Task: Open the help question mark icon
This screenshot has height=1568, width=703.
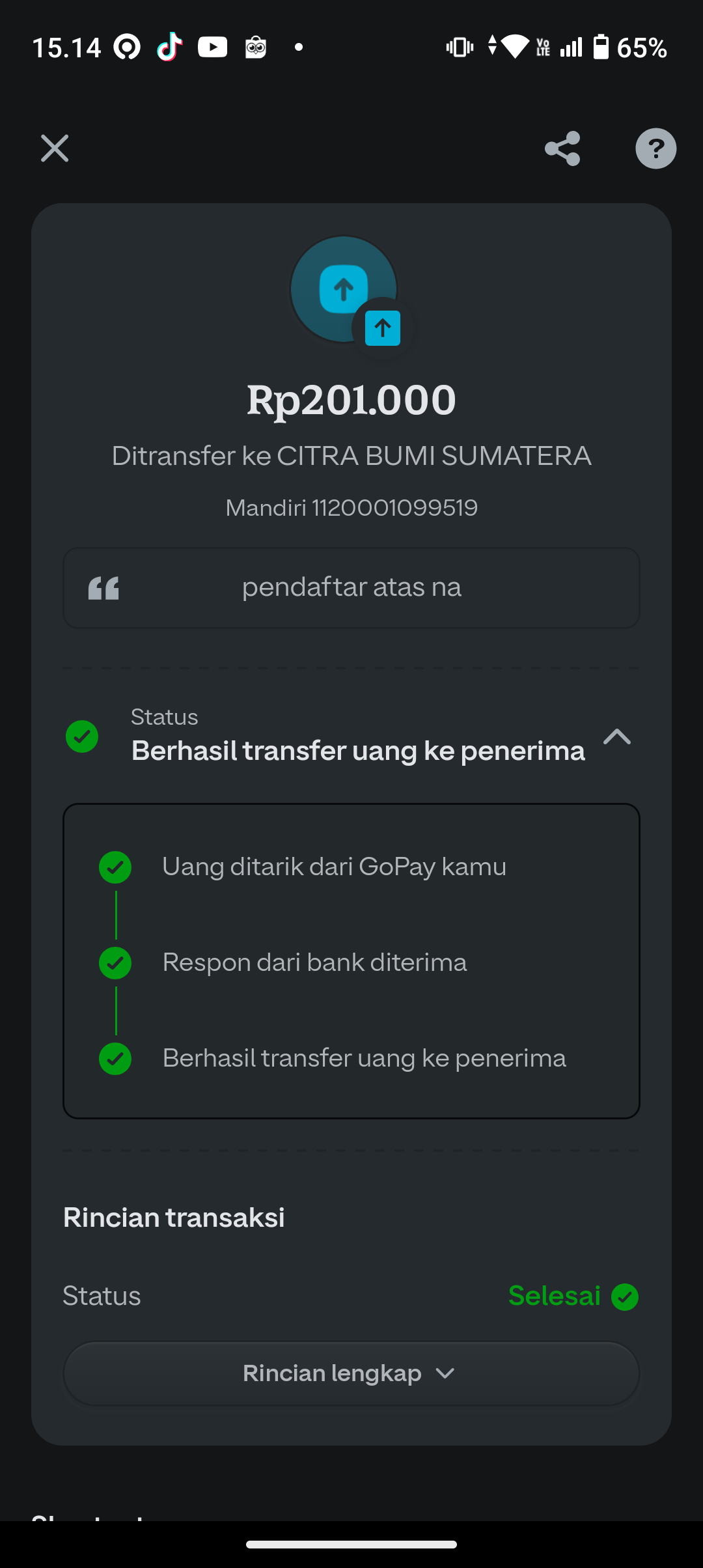Action: pyautogui.click(x=655, y=148)
